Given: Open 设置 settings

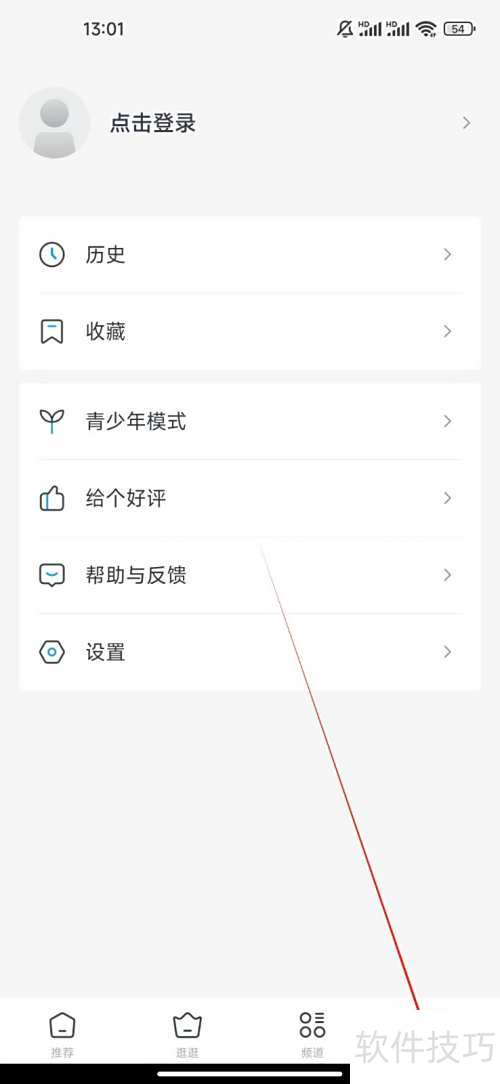Looking at the screenshot, I should 250,652.
